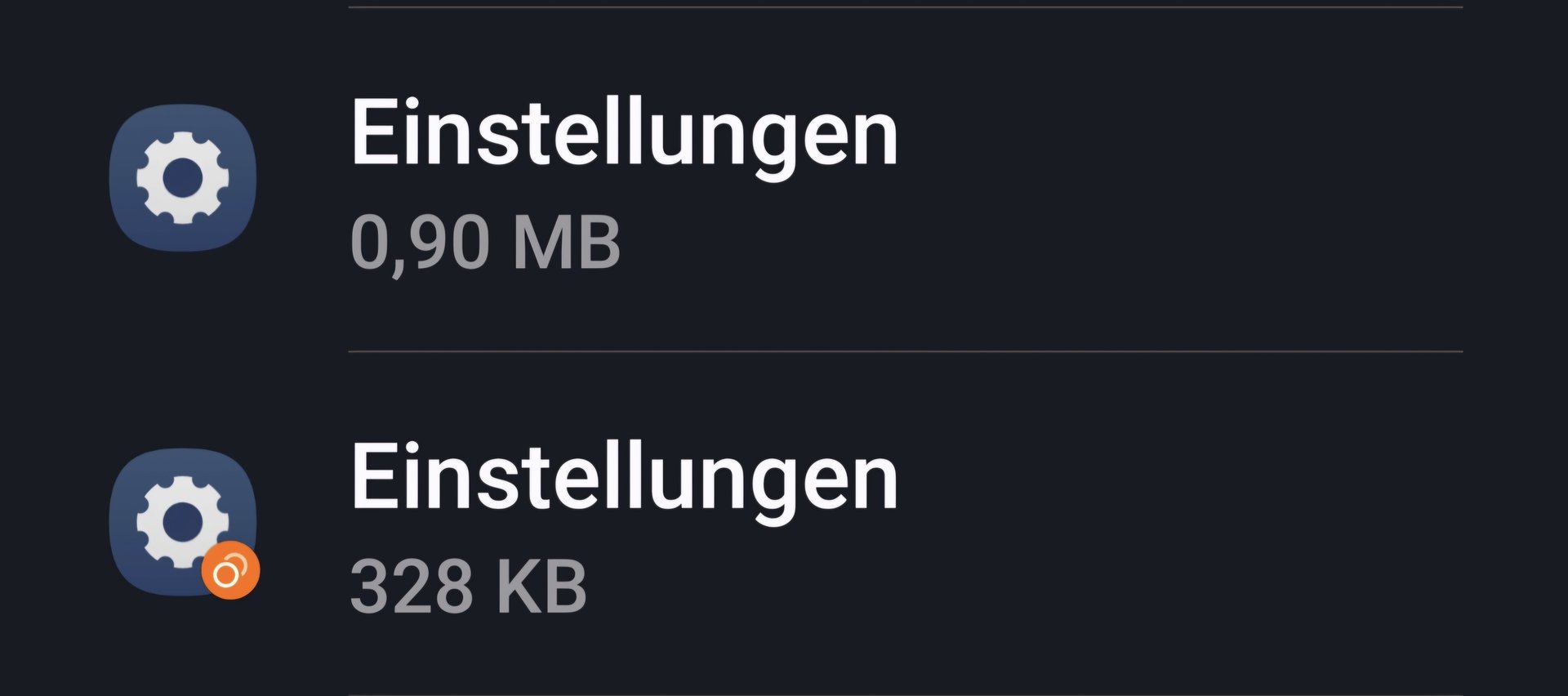Open Einstellungen app entry with 0,90 MB
This screenshot has height=696, width=1568.
click(x=625, y=180)
